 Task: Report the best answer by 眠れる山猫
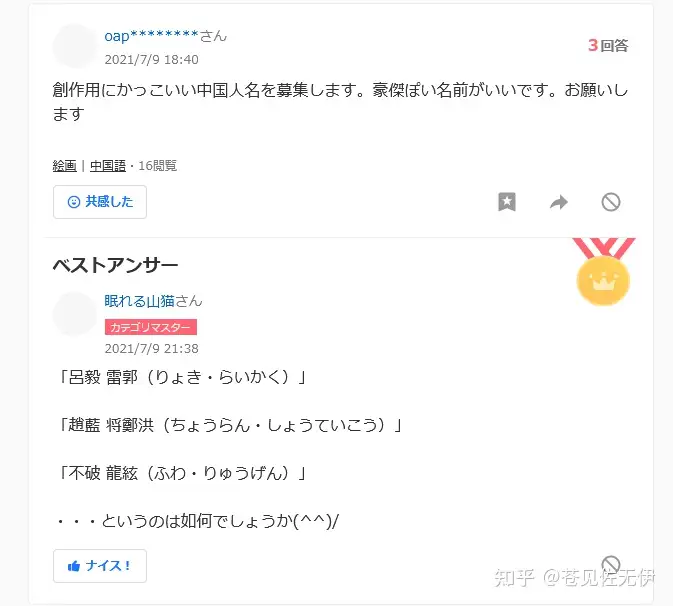click(611, 565)
